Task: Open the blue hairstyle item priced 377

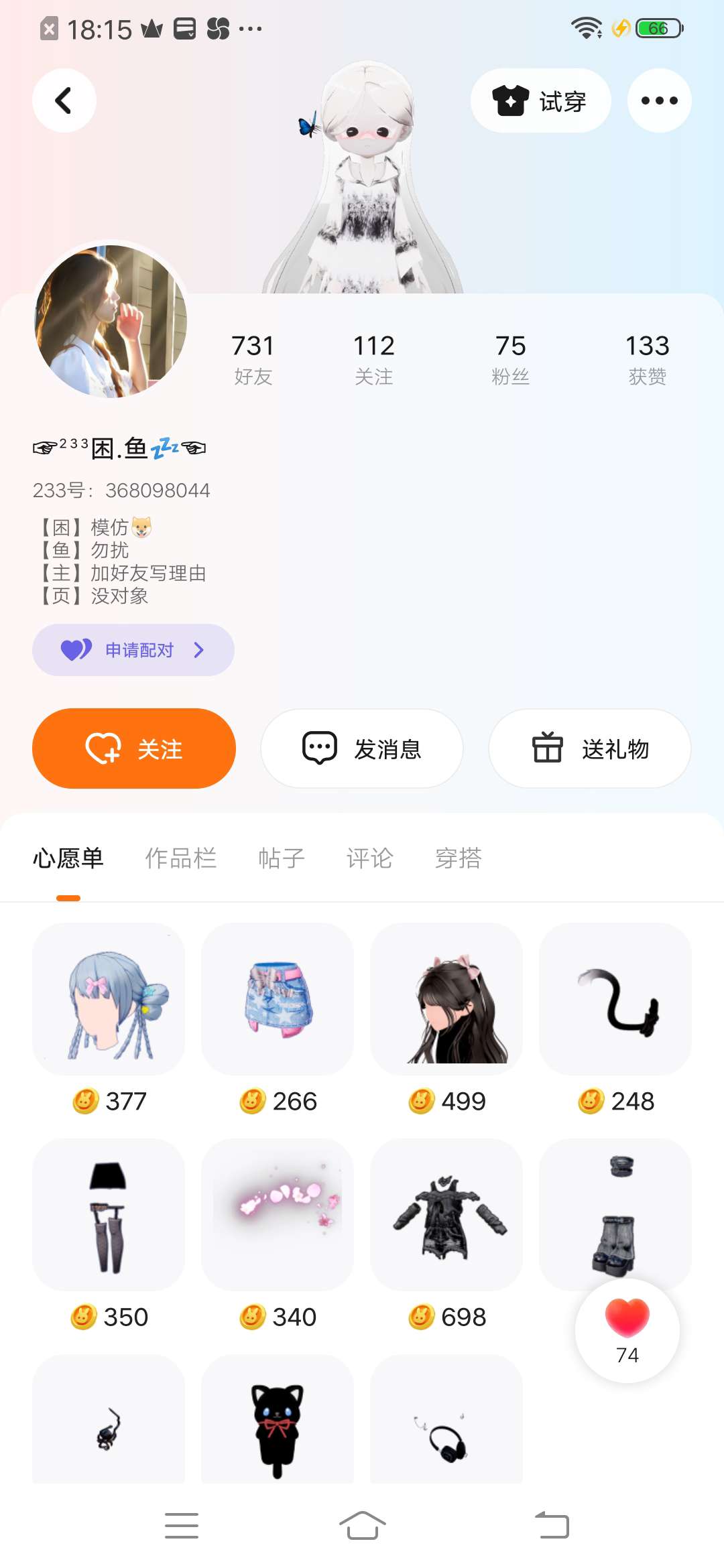Action: click(x=109, y=999)
